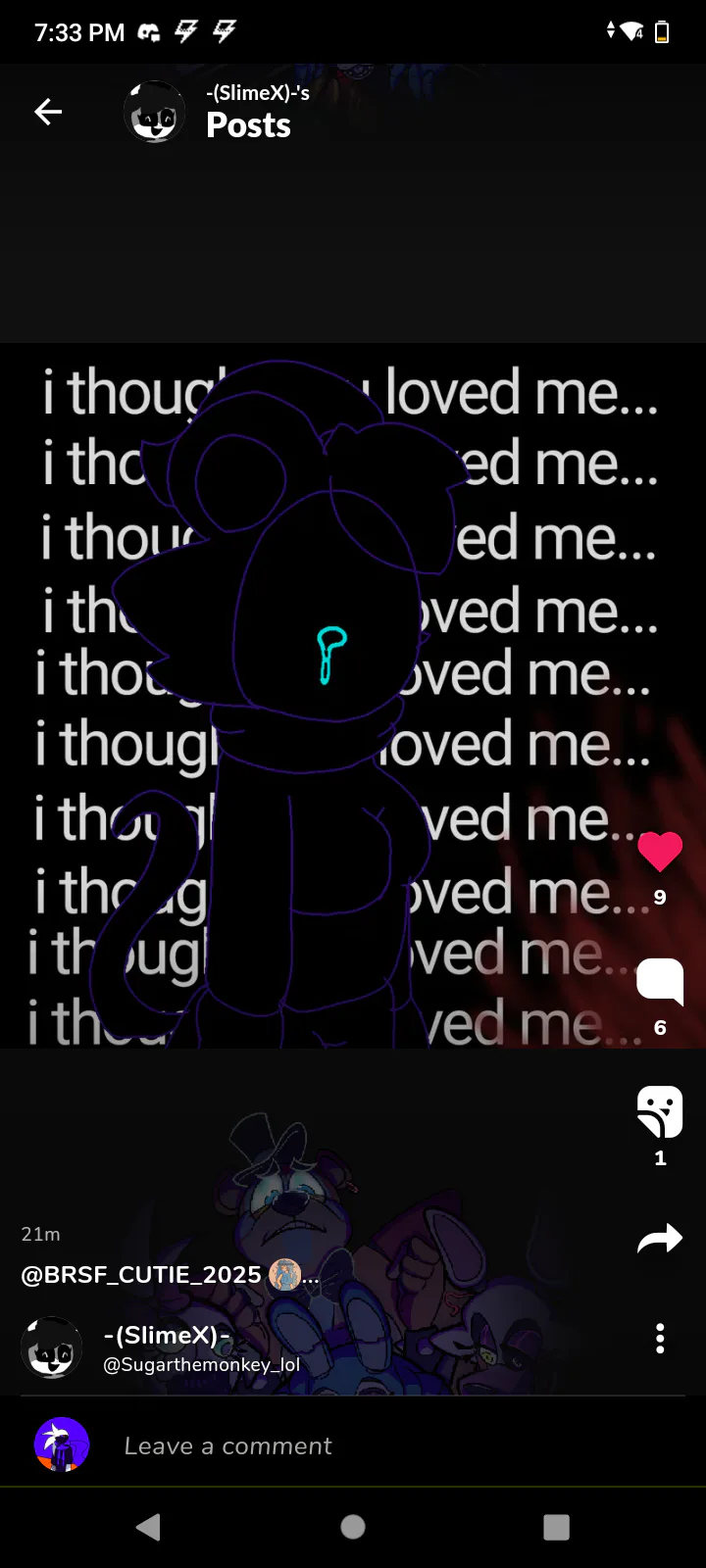Open the three-dot options menu
The height and width of the screenshot is (1568, 706).
[x=660, y=1339]
